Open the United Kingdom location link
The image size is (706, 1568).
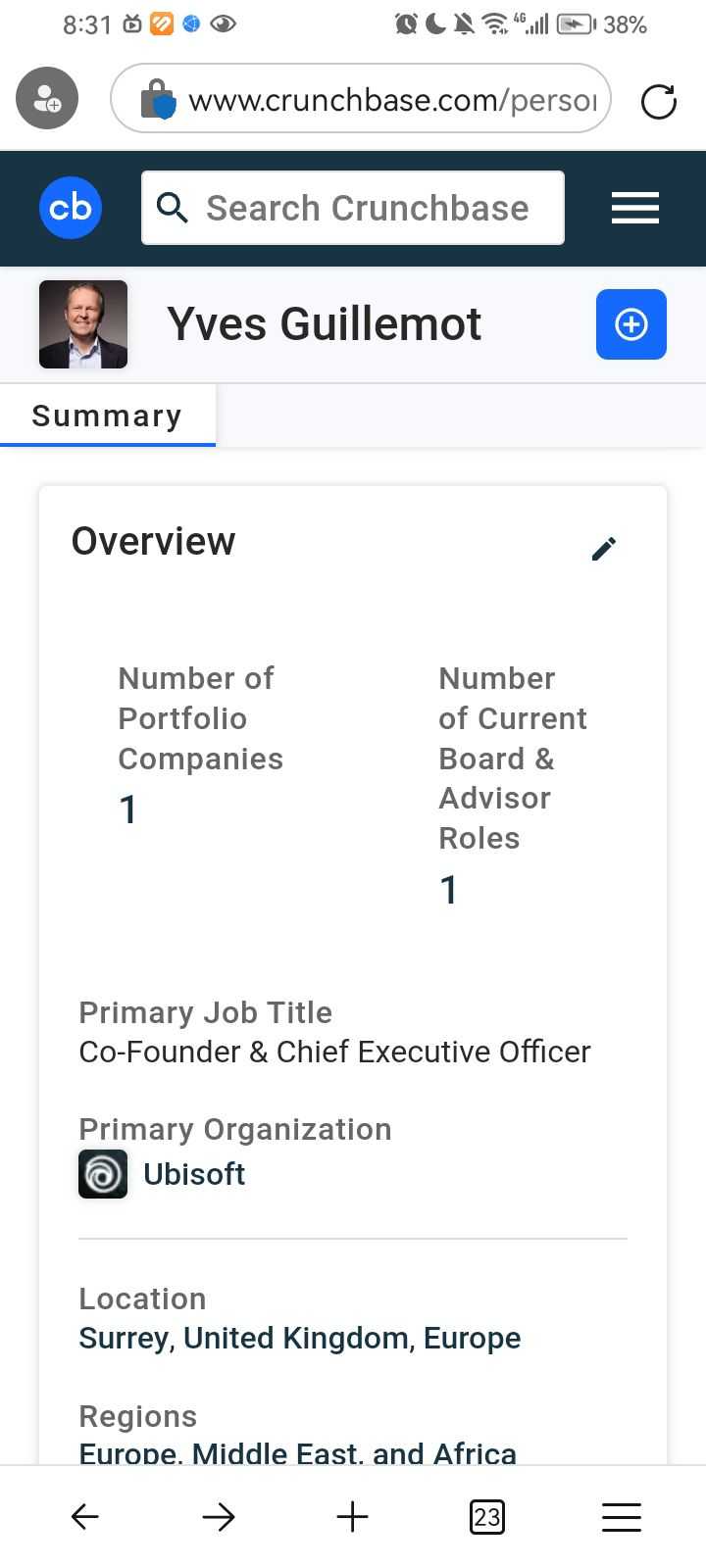[x=296, y=1338]
